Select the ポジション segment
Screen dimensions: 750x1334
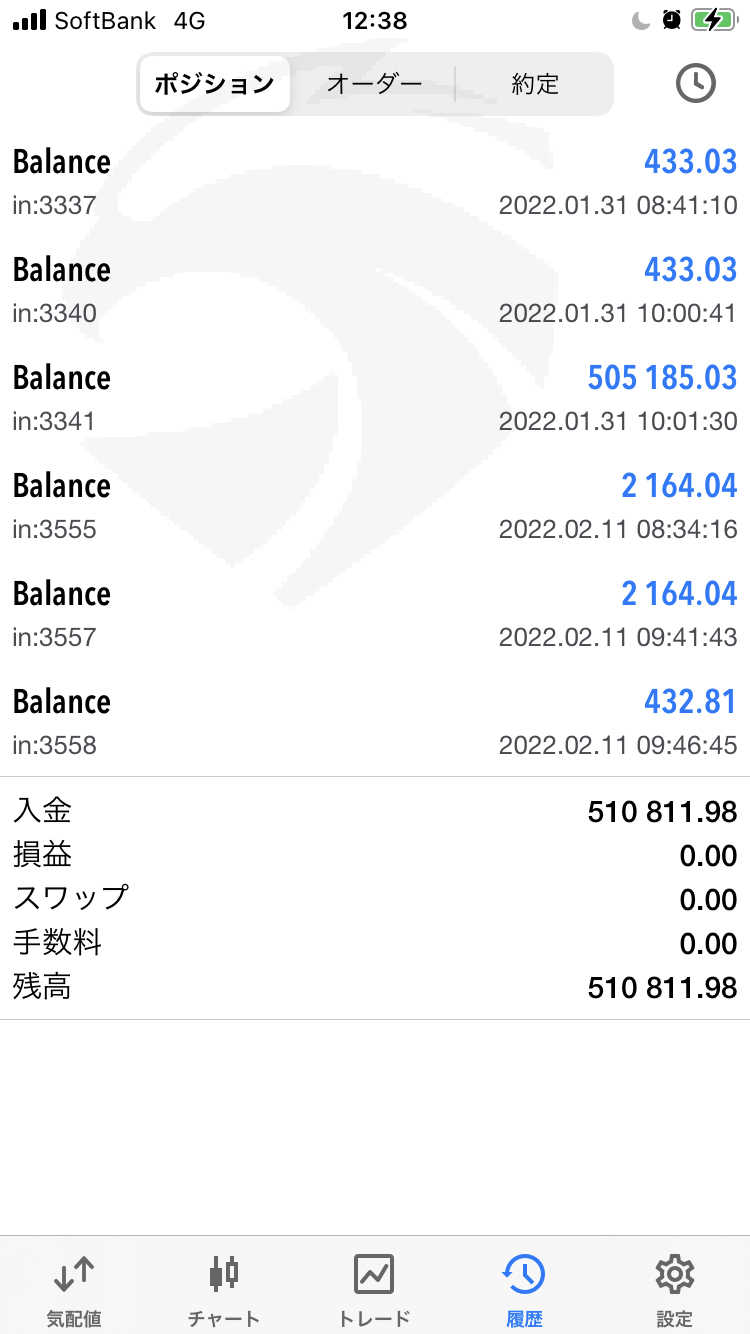214,84
